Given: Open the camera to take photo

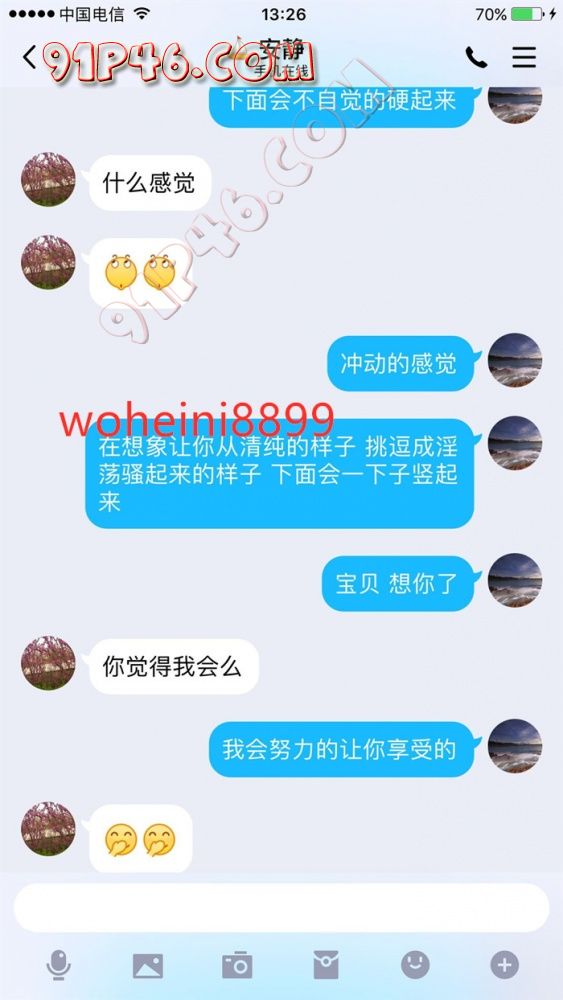Looking at the screenshot, I should coord(237,965).
